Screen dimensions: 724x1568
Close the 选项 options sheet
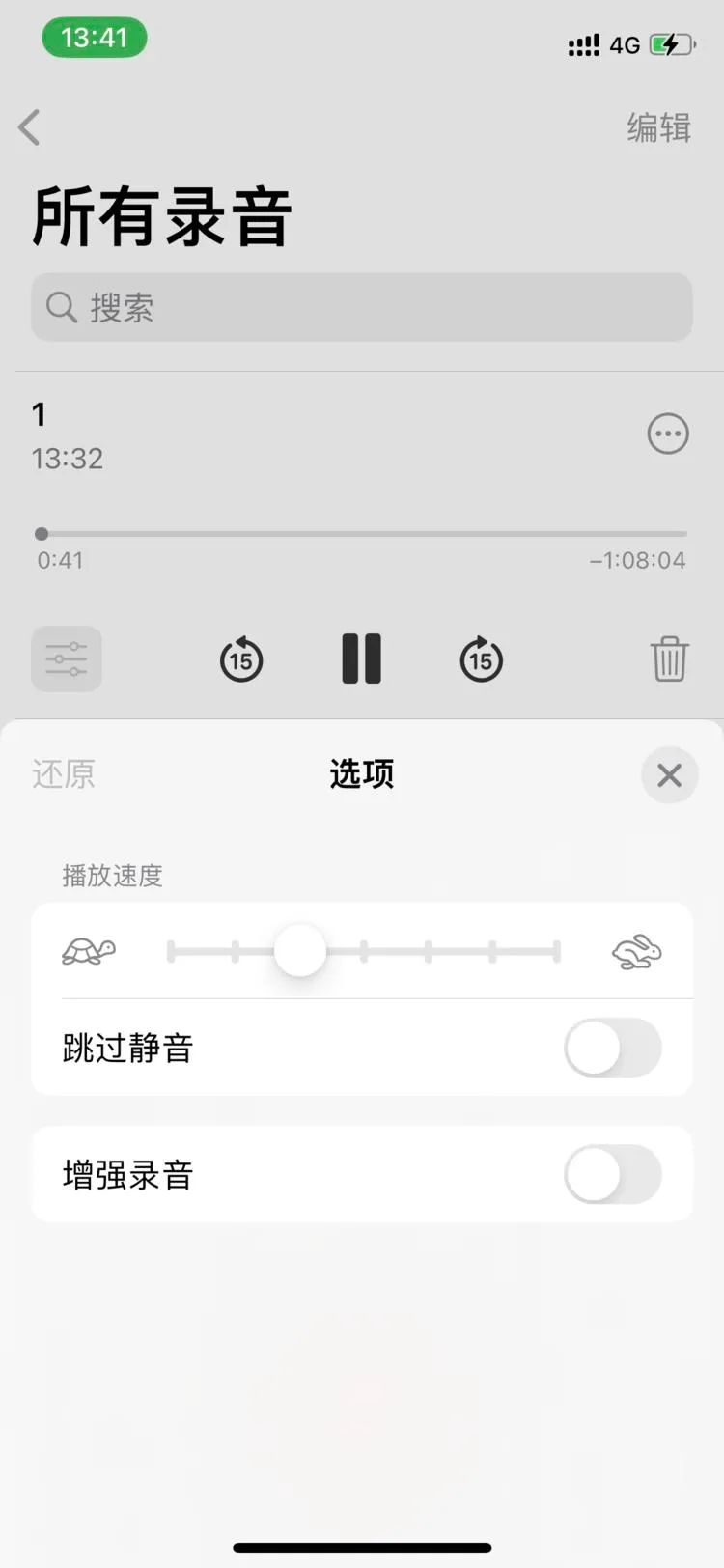669,774
